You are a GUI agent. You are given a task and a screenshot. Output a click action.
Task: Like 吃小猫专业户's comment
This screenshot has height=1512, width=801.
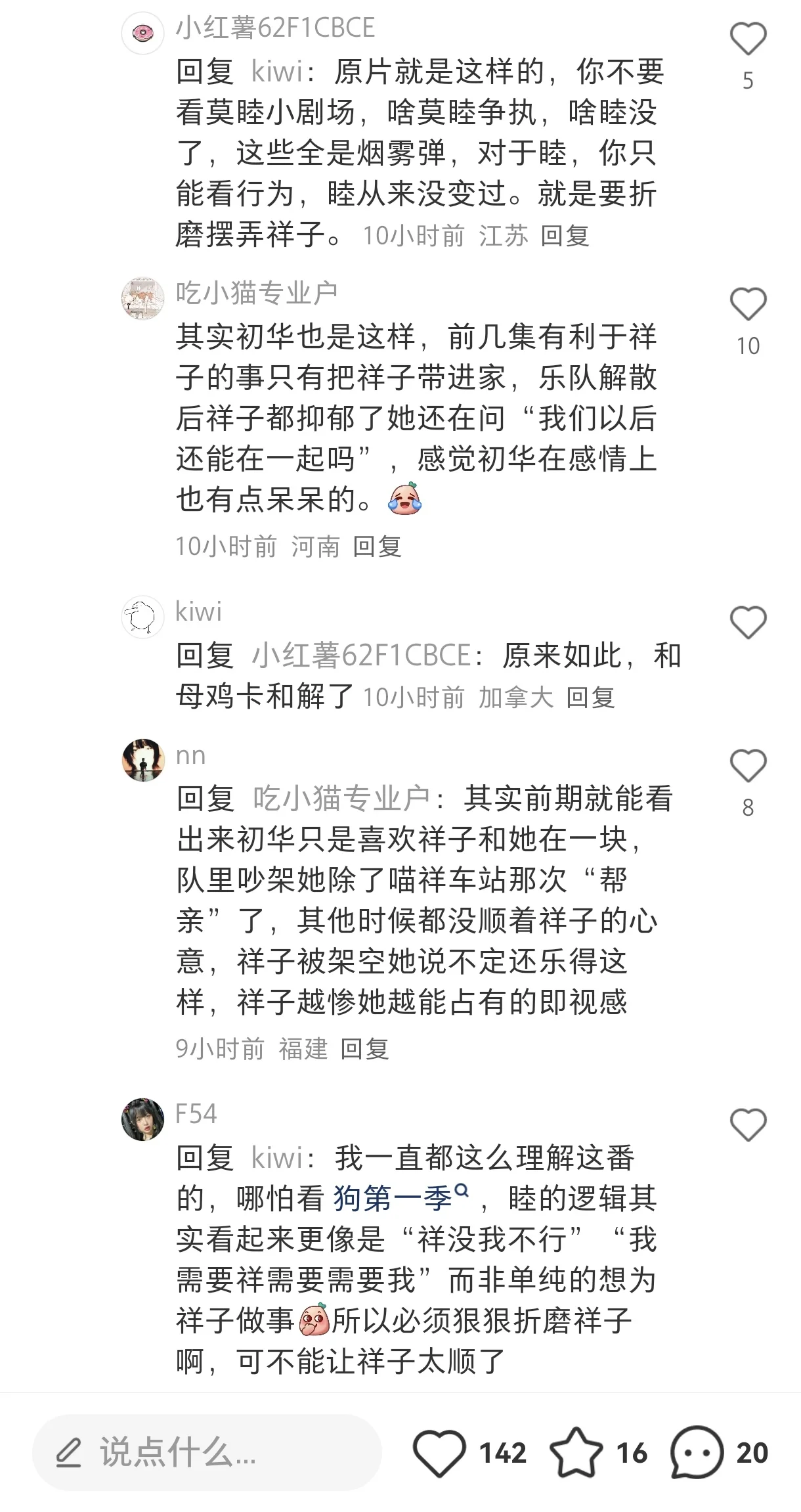[748, 305]
